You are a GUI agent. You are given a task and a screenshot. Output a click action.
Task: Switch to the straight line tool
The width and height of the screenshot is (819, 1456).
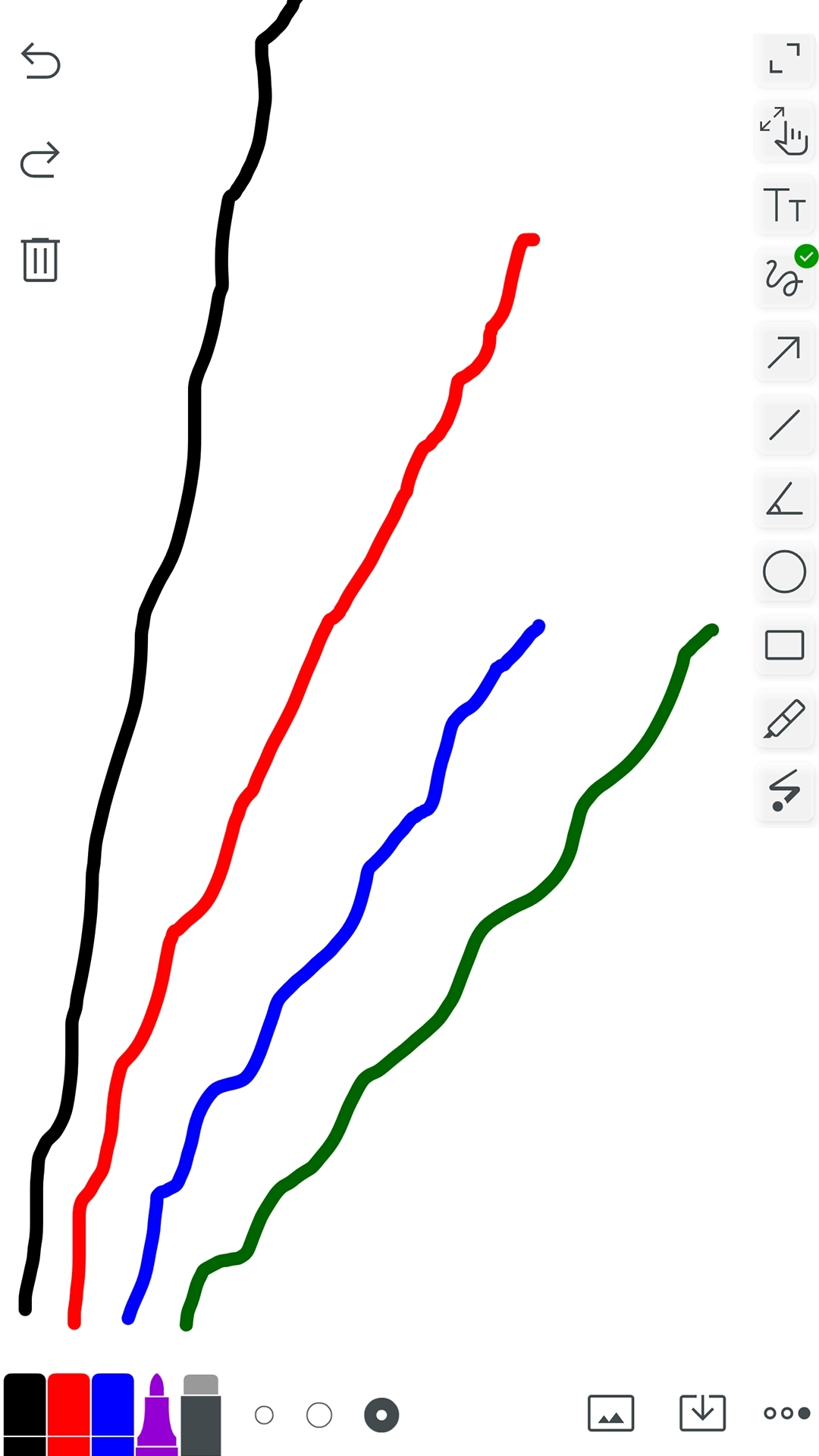[784, 425]
